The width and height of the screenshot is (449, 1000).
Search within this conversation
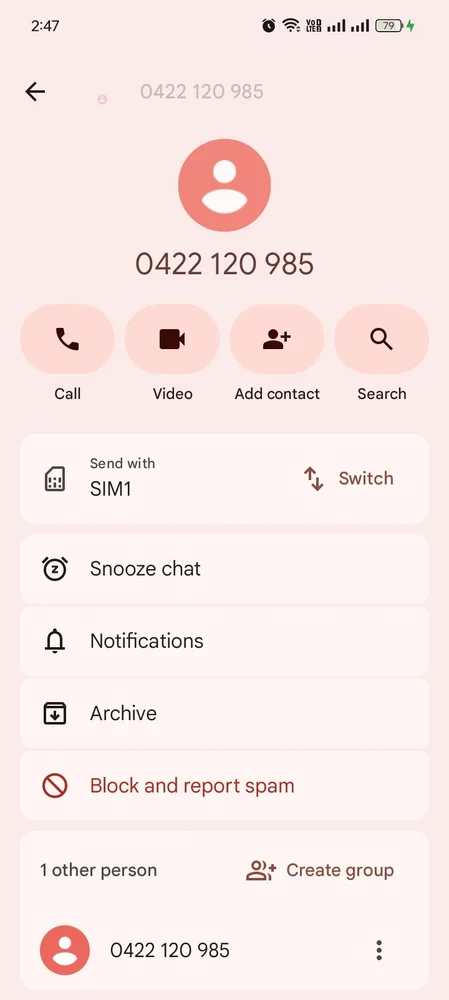tap(381, 339)
